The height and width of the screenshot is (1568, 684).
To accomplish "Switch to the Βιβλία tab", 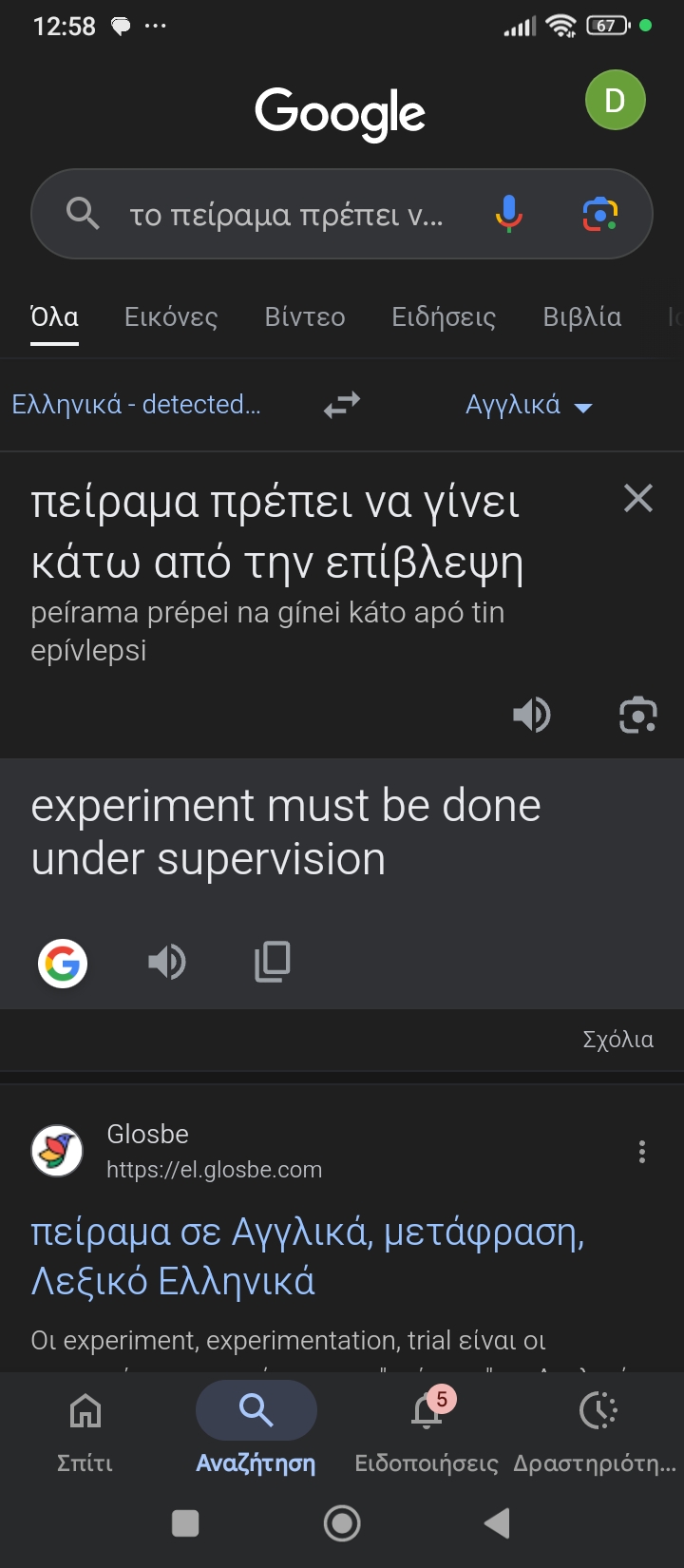I will [581, 317].
